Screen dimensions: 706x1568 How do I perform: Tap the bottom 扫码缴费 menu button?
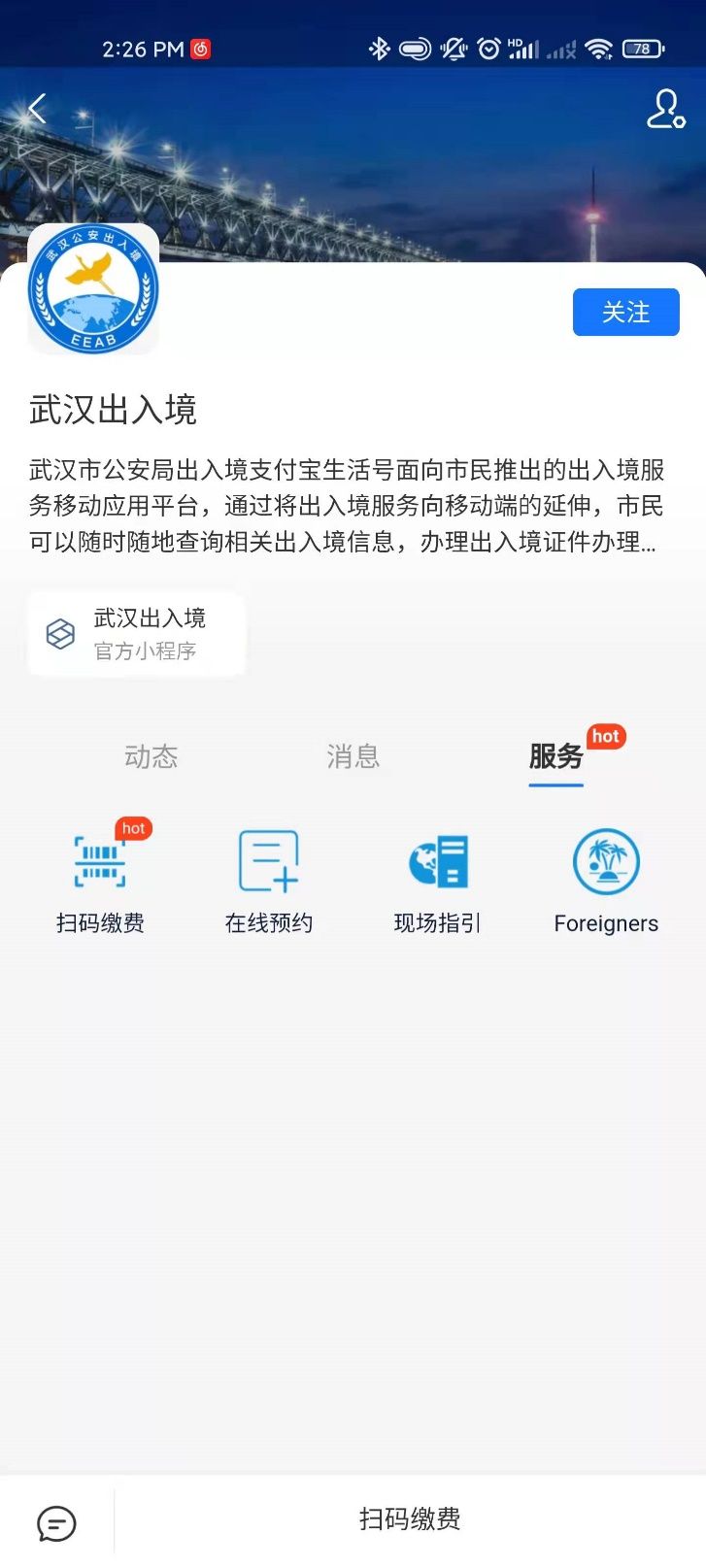(410, 1519)
